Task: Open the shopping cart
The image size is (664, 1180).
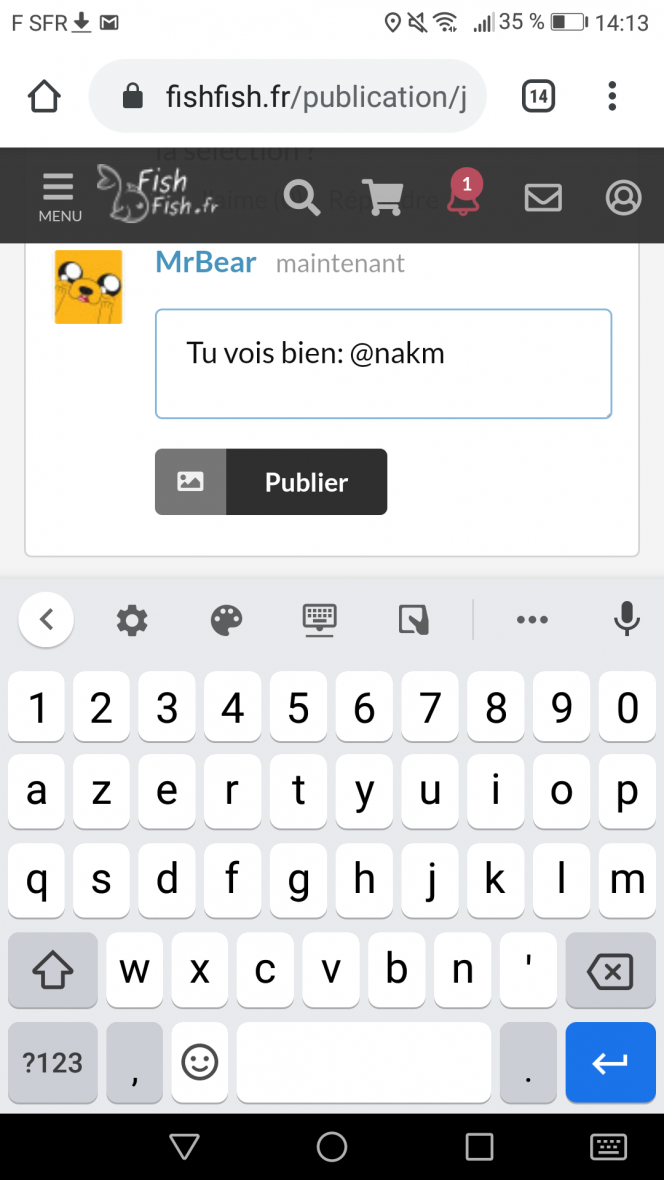Action: pyautogui.click(x=383, y=198)
